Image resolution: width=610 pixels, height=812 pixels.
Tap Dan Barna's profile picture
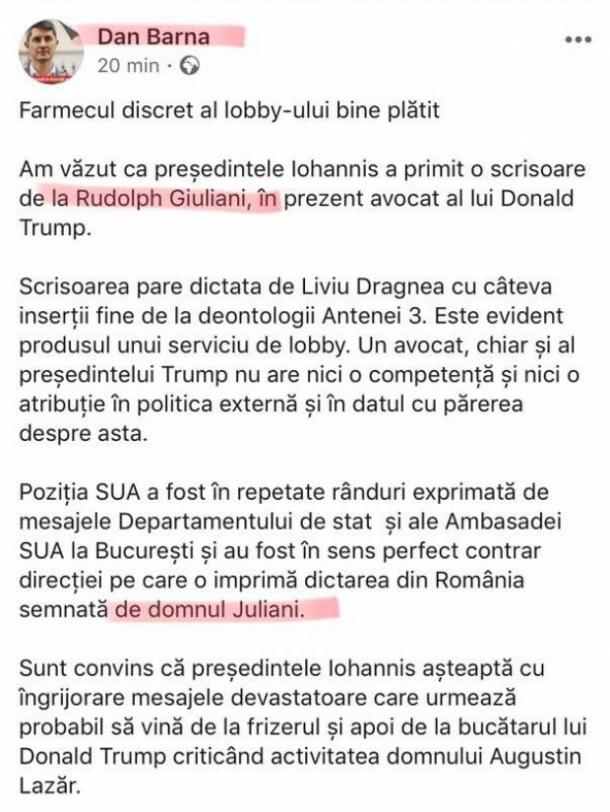pos(51,50)
